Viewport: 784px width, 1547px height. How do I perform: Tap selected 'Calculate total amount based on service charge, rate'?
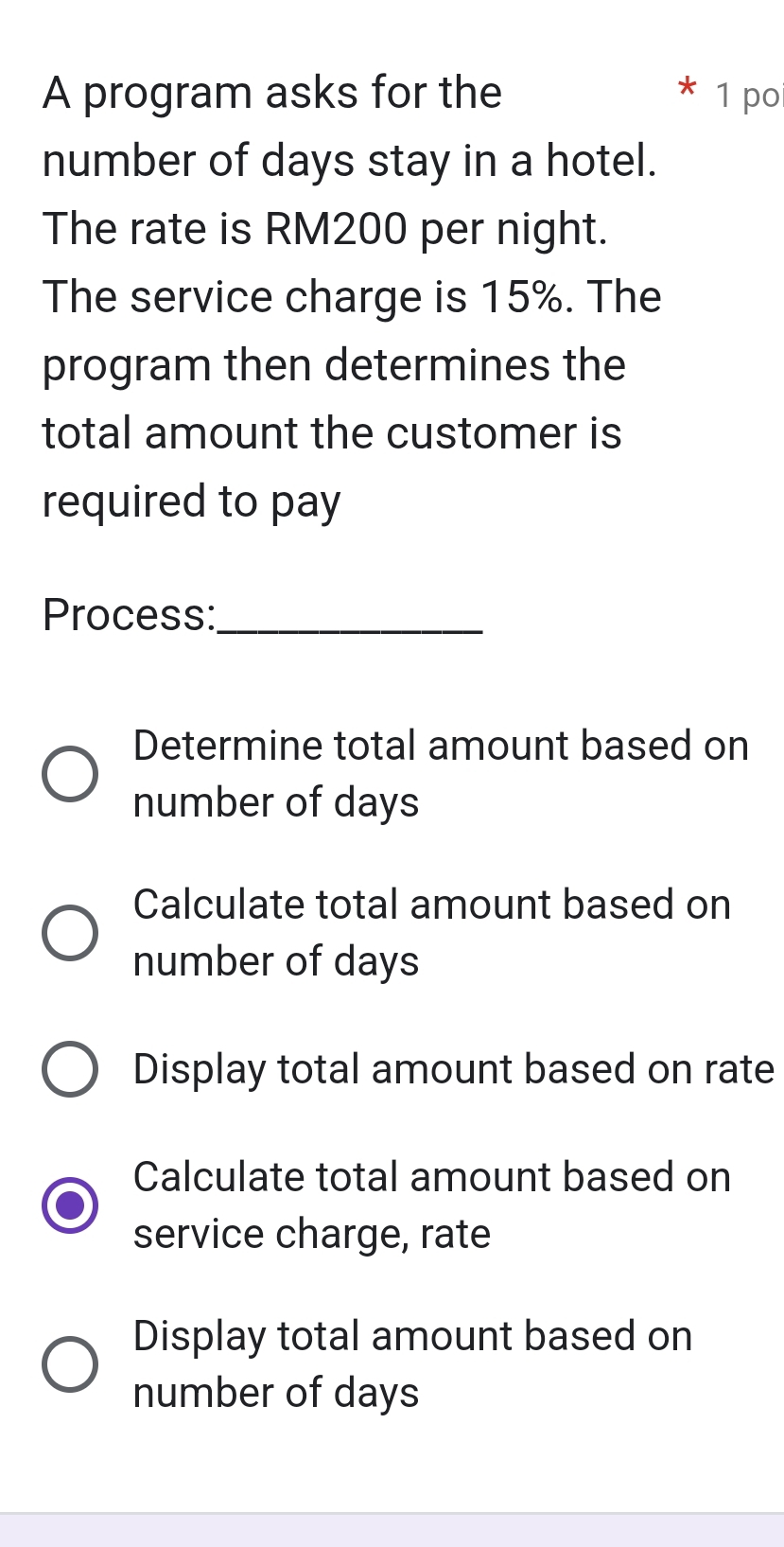point(70,1205)
